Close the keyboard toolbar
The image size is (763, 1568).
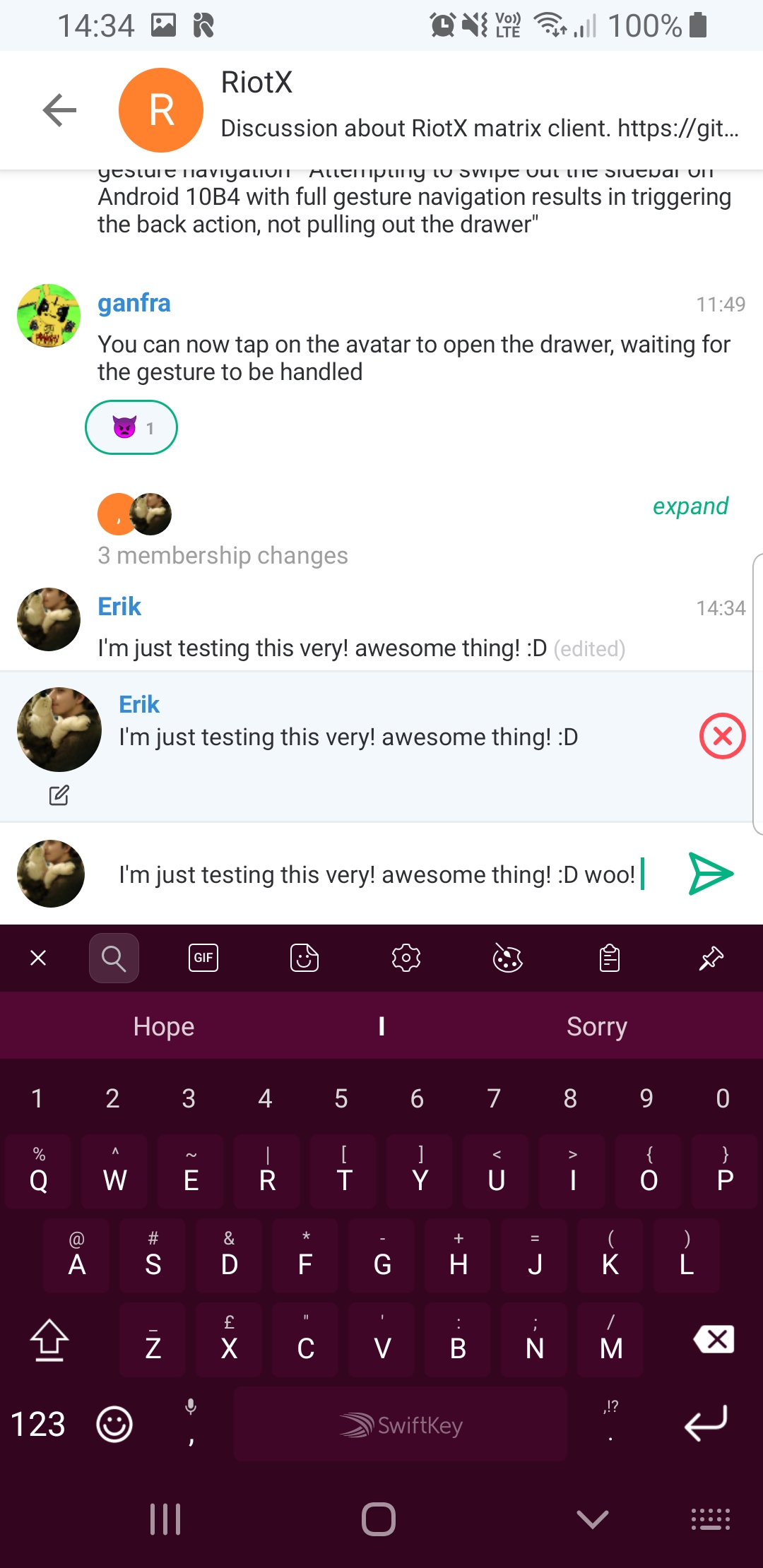click(x=38, y=958)
